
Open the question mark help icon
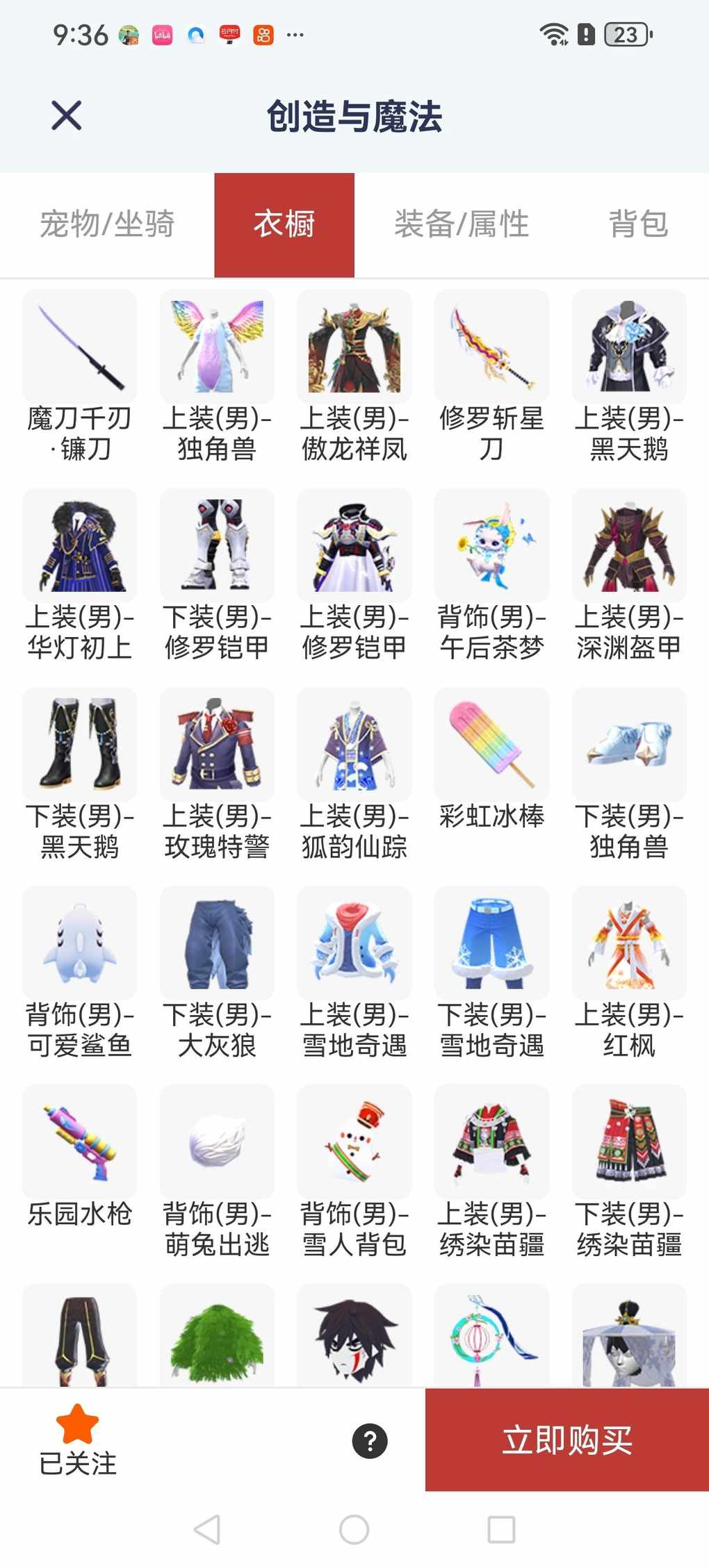click(x=370, y=1440)
